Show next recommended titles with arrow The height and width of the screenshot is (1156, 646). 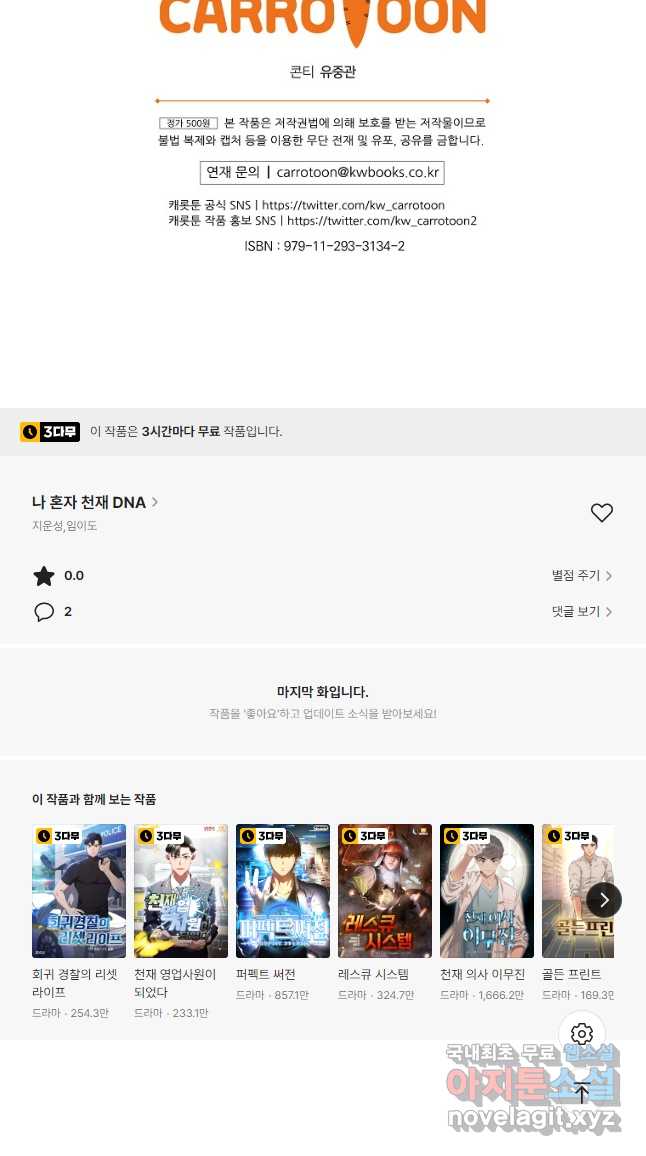coord(604,899)
